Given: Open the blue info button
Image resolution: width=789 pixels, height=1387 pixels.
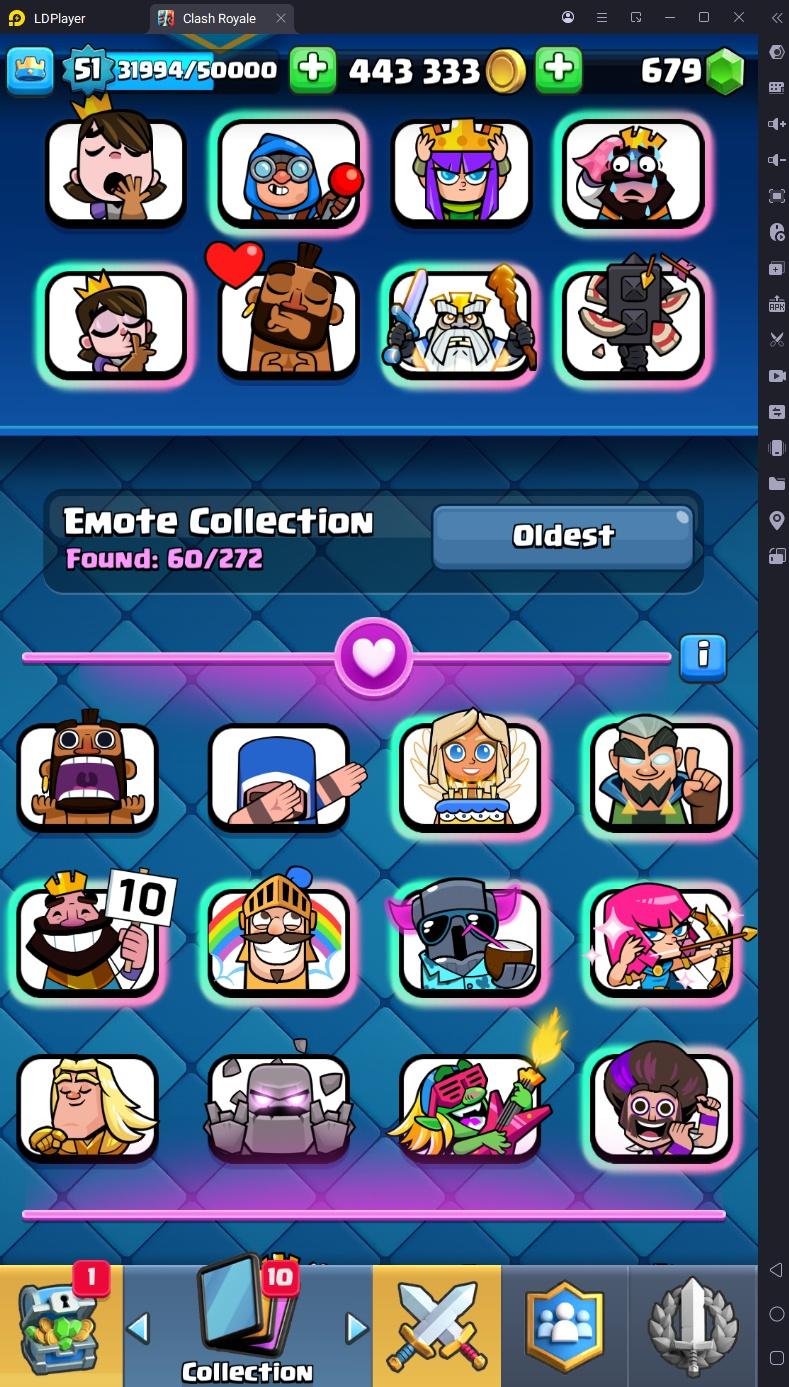Looking at the screenshot, I should coord(702,656).
